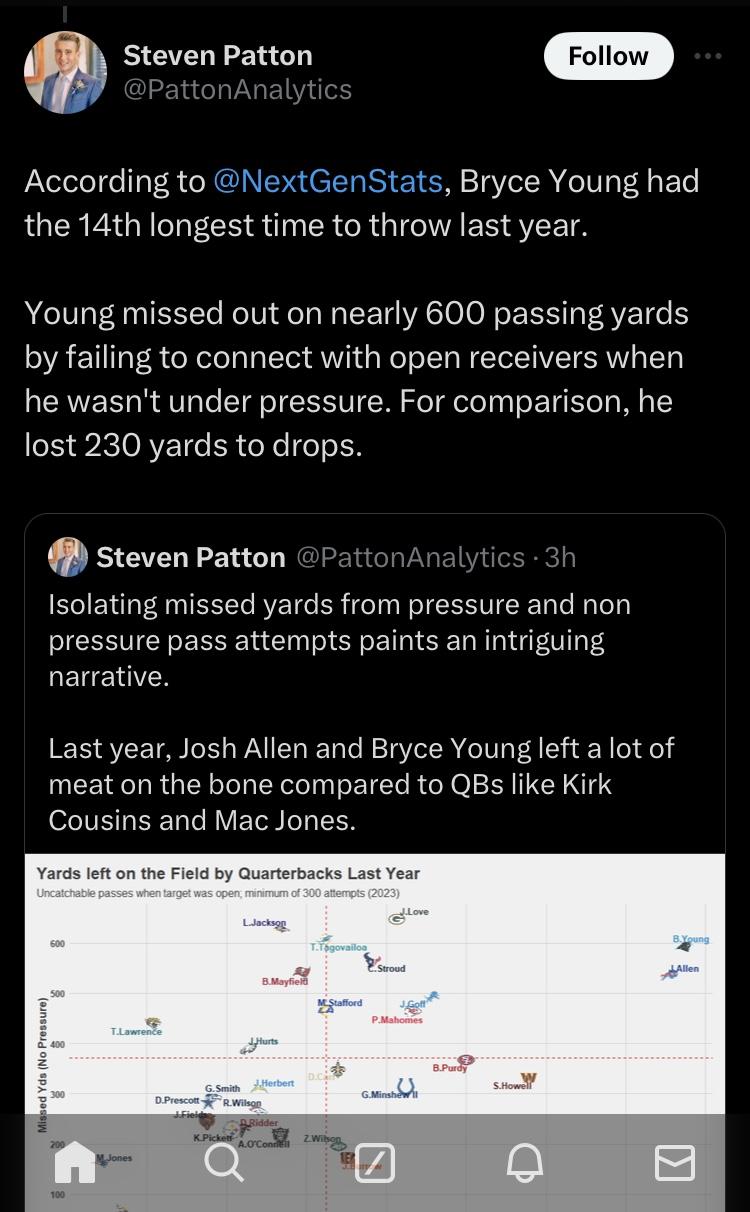The image size is (750, 1212).
Task: Open the post's three-dot overflow menu
Action: 707,56
